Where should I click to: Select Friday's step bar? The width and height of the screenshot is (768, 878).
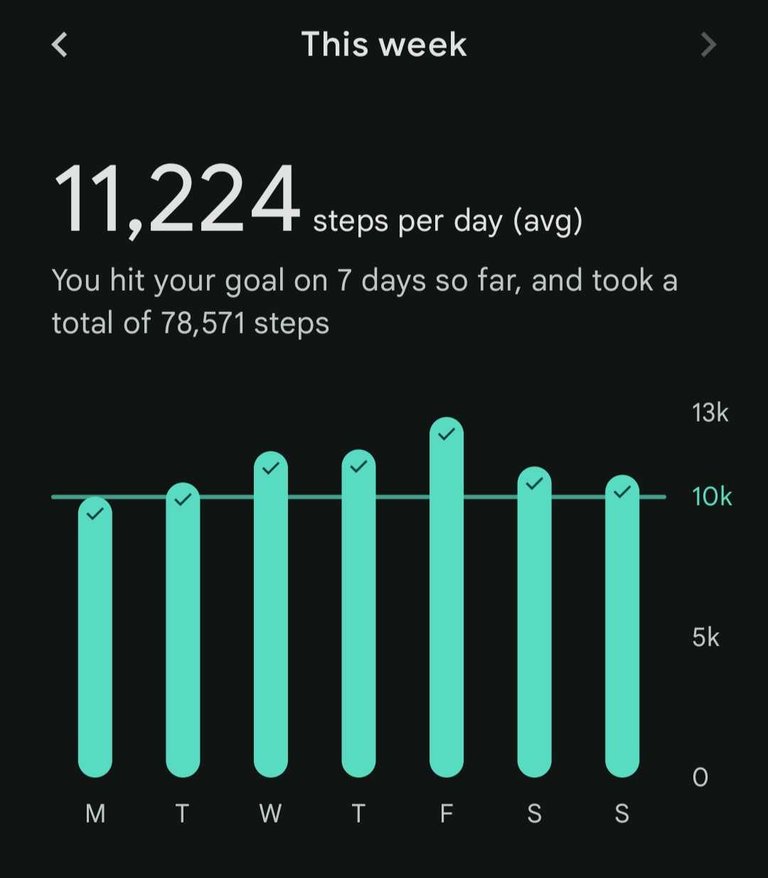pyautogui.click(x=447, y=597)
